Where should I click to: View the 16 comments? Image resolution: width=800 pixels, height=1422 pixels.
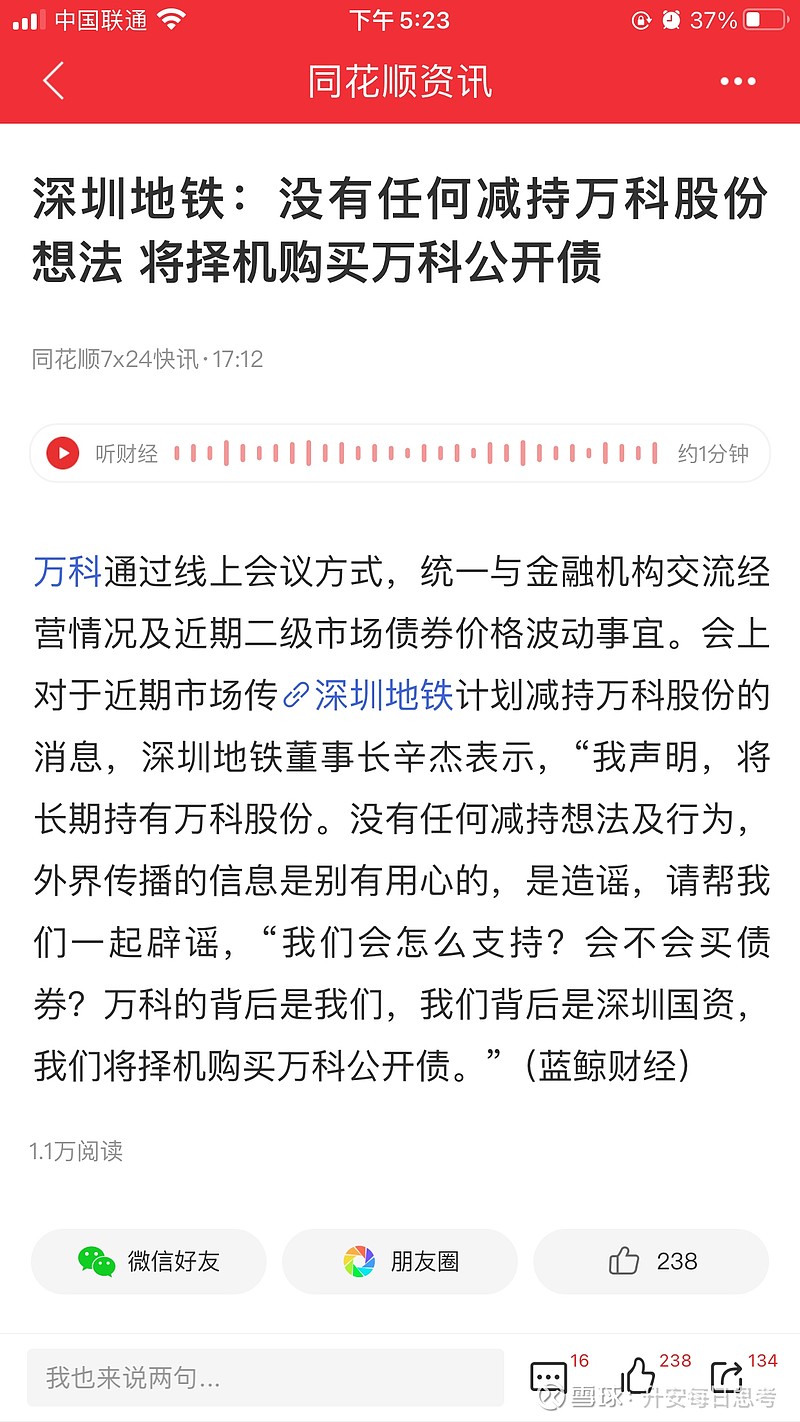click(x=549, y=1377)
